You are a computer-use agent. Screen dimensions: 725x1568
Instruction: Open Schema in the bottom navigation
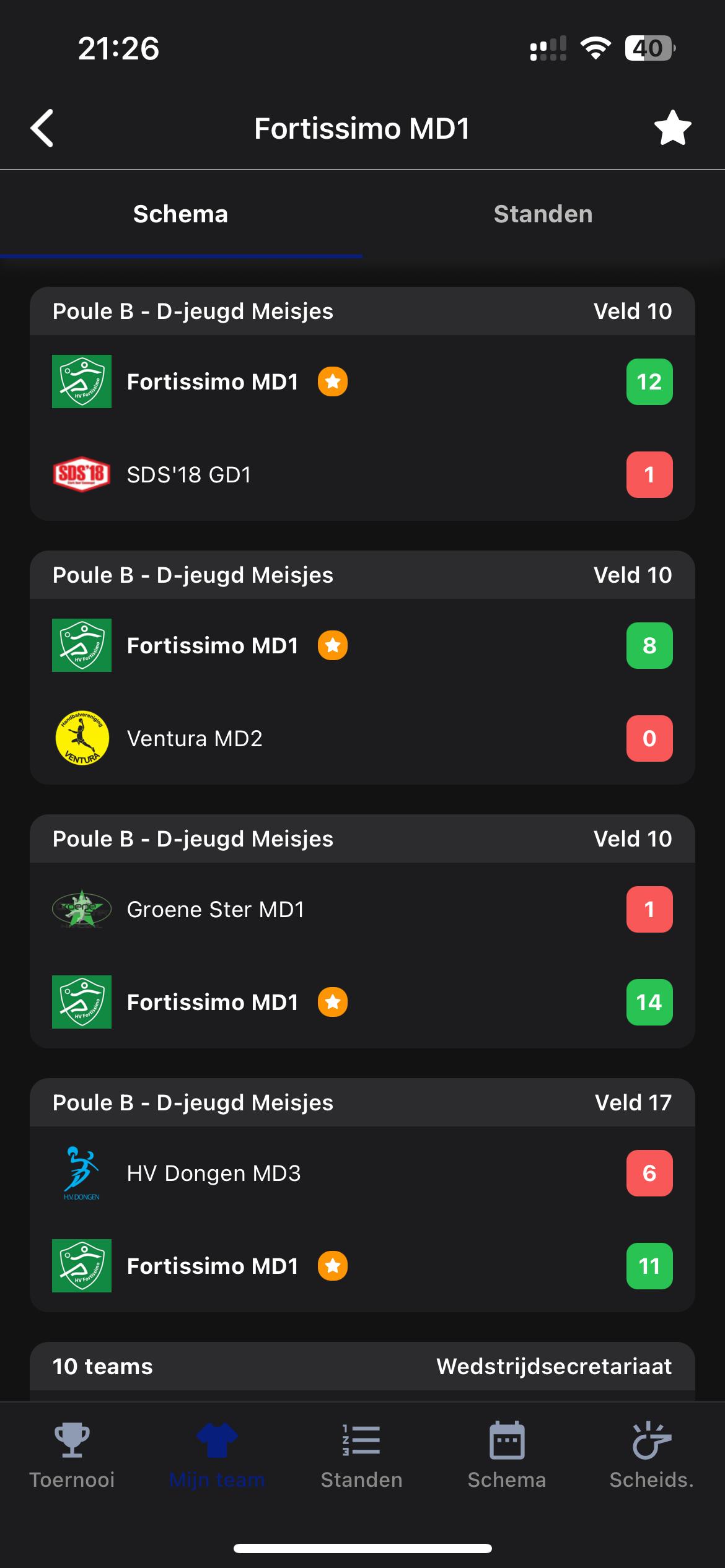pos(507,1455)
